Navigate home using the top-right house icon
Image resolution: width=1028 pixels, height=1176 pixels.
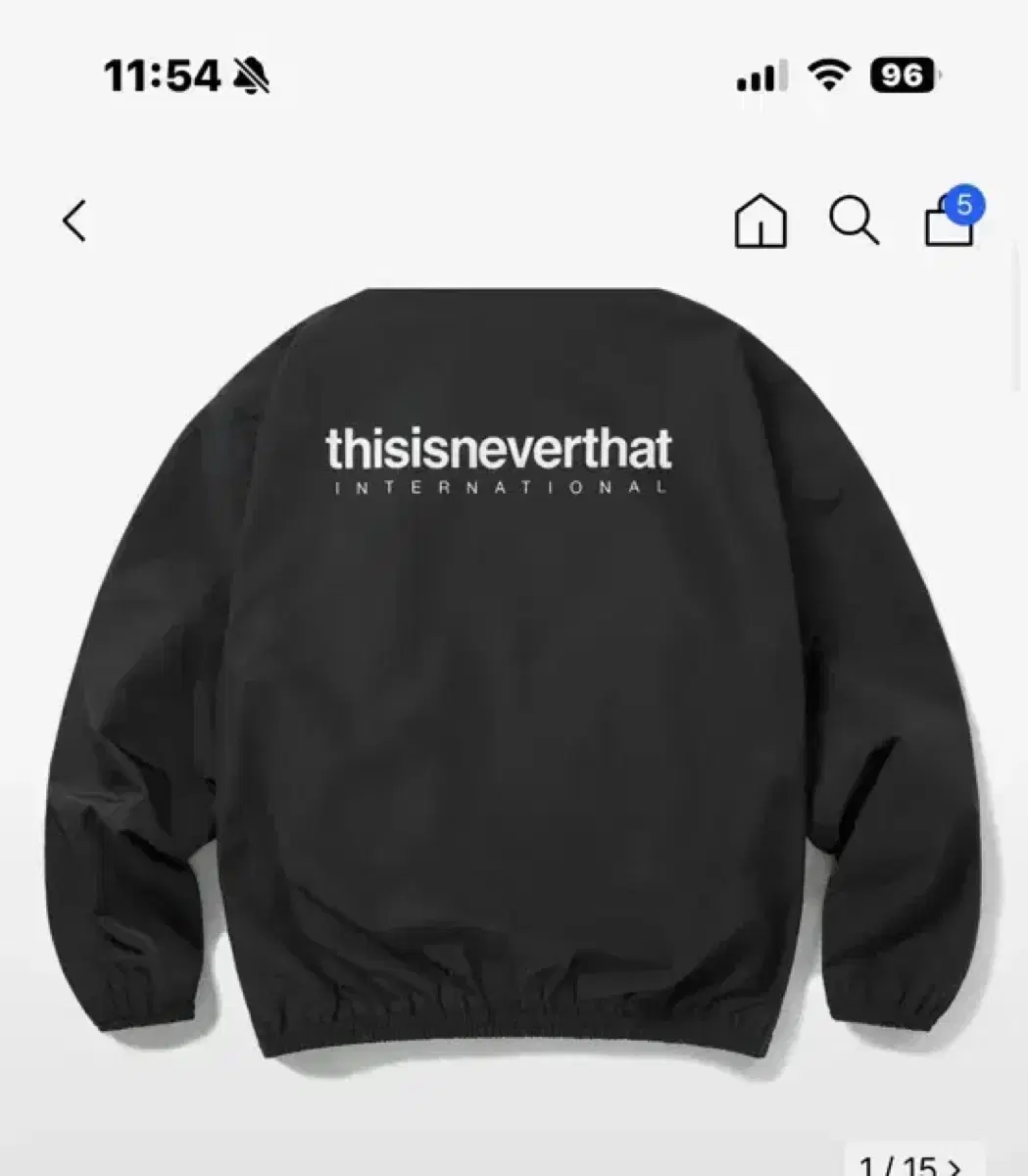click(759, 221)
